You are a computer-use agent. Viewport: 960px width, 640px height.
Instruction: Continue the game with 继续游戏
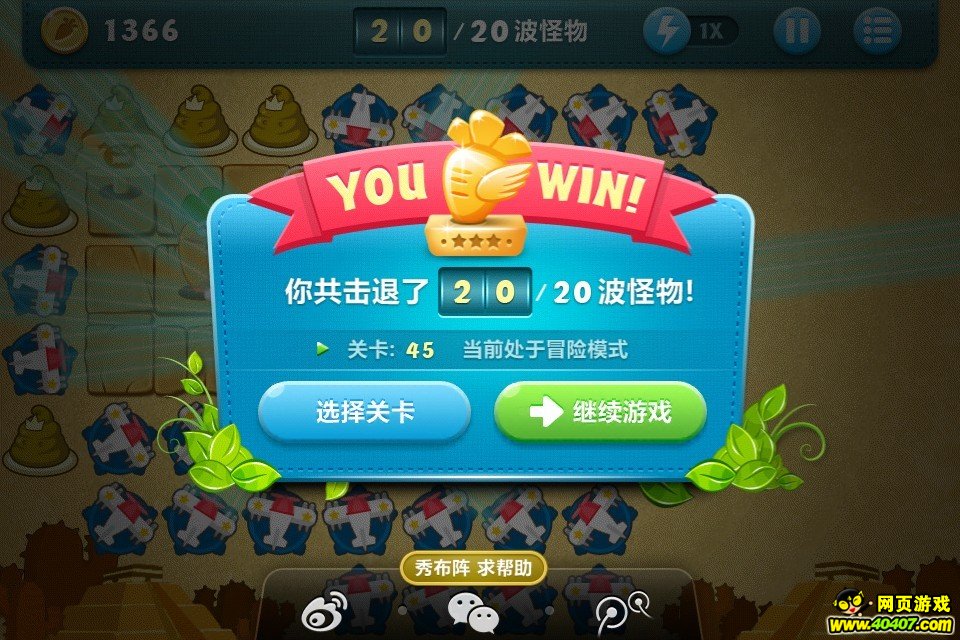point(600,411)
